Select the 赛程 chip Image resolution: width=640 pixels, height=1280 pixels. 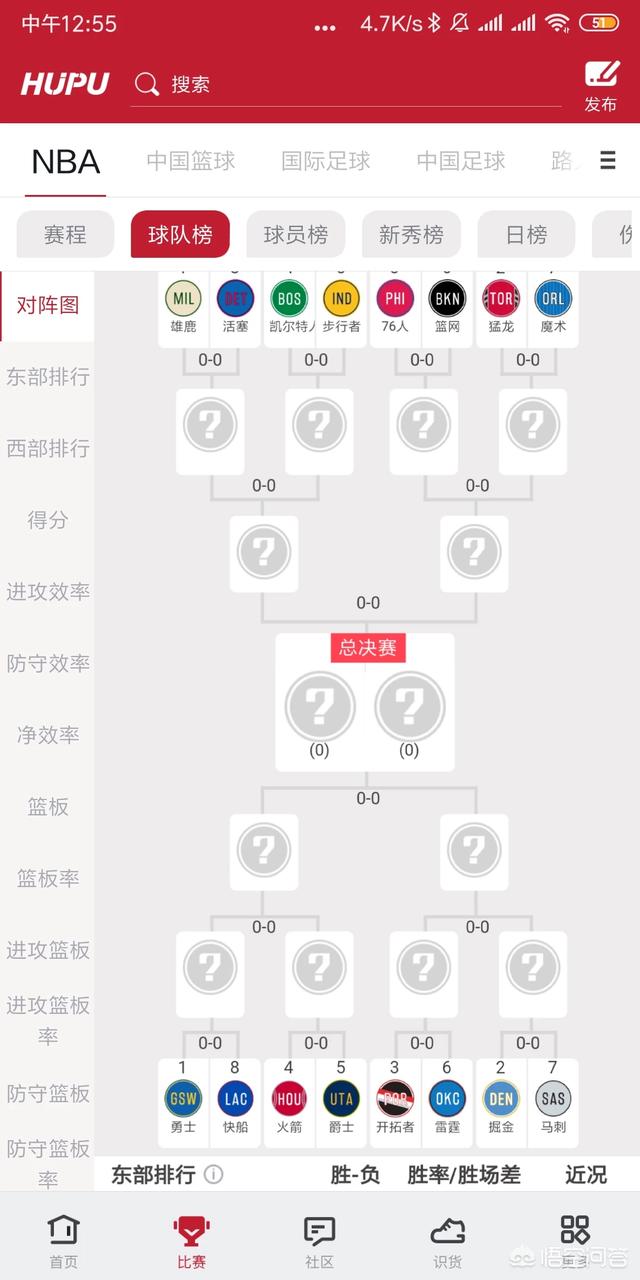pyautogui.click(x=65, y=235)
